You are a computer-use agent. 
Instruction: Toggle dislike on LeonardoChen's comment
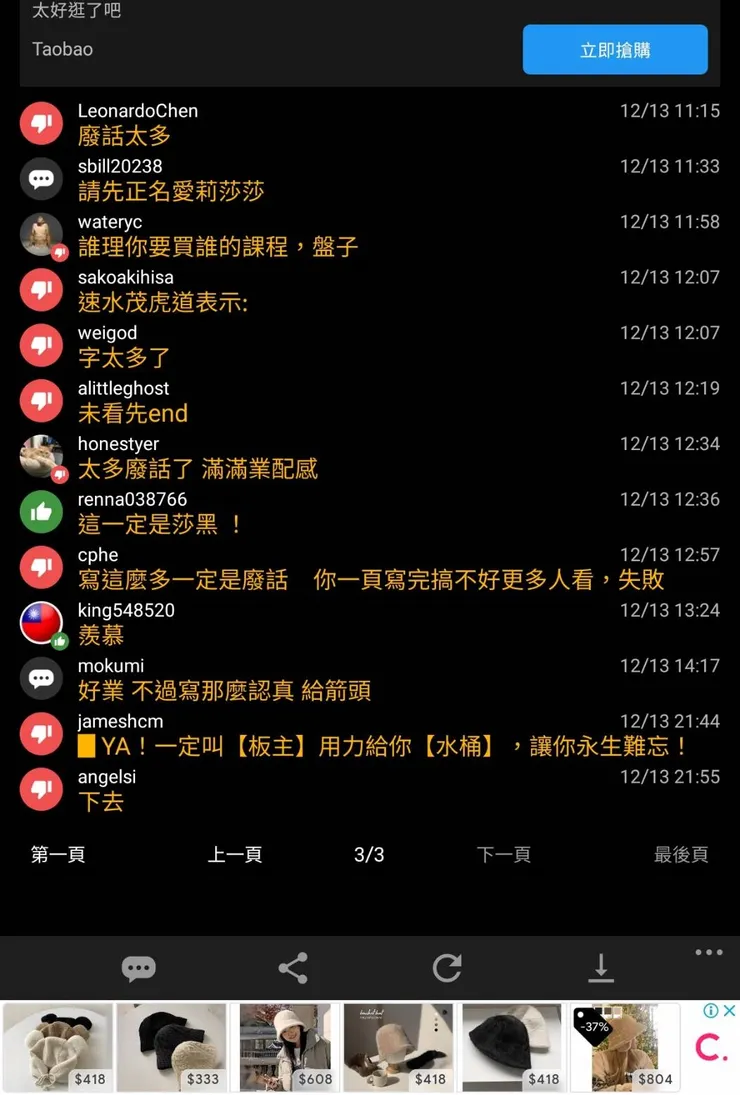pyautogui.click(x=41, y=122)
